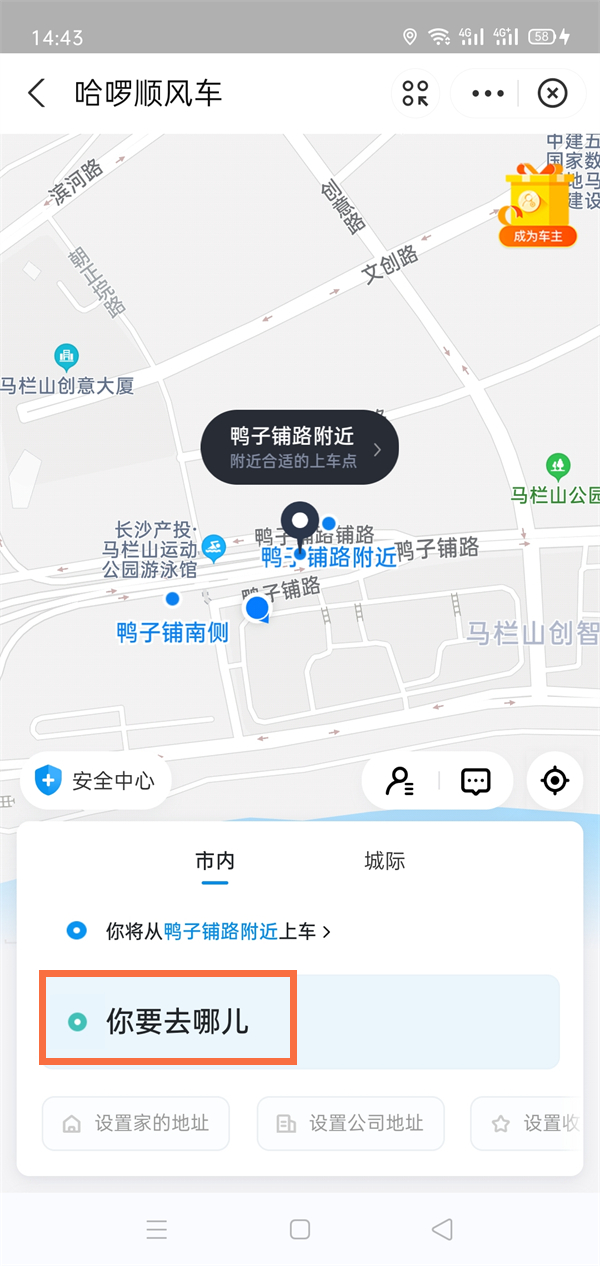Viewport: 600px width, 1266px height.
Task: Open the mini-program shortcut grid icon
Action: 415,94
